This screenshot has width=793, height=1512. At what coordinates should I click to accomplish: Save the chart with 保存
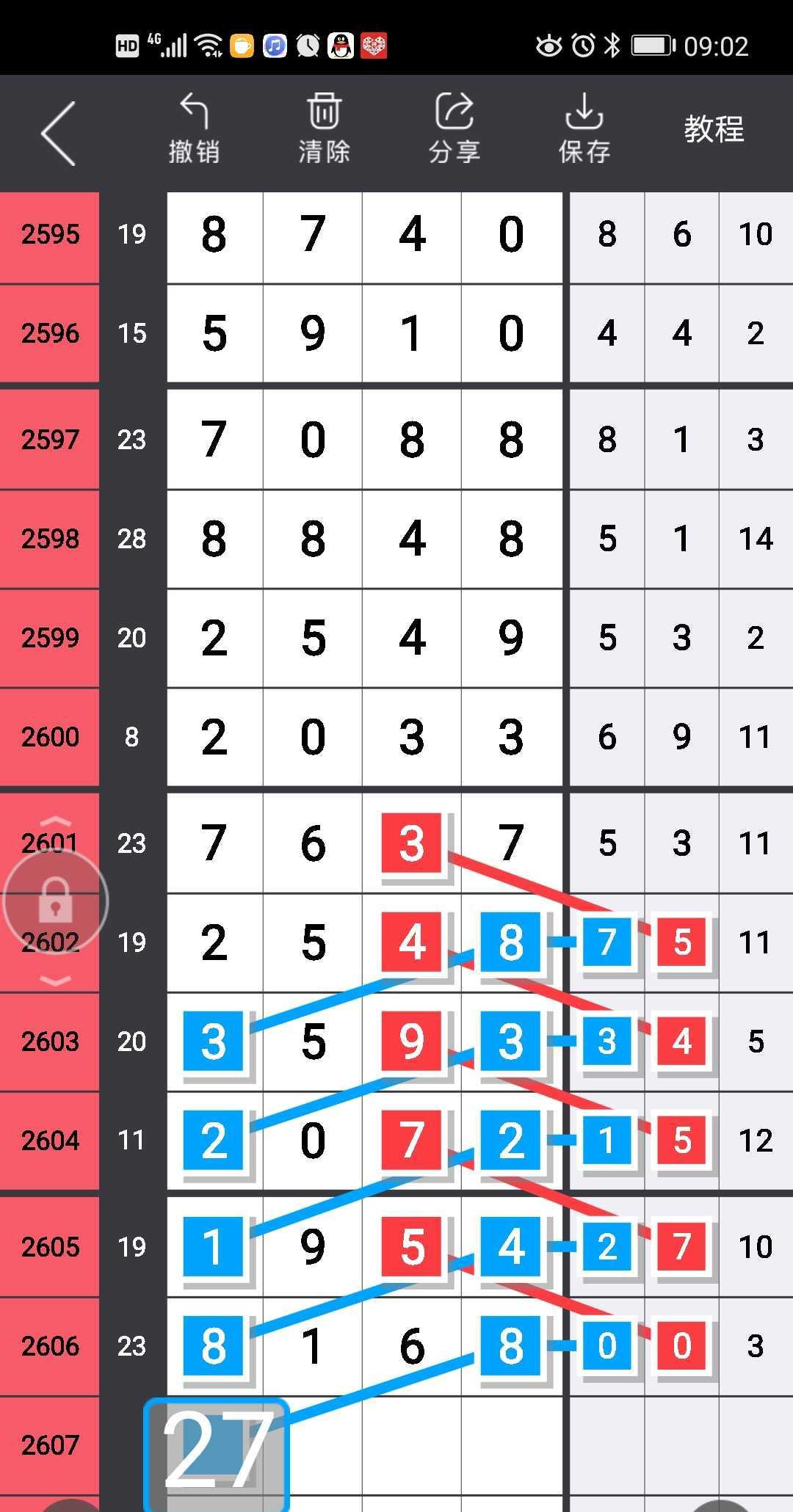click(x=584, y=129)
